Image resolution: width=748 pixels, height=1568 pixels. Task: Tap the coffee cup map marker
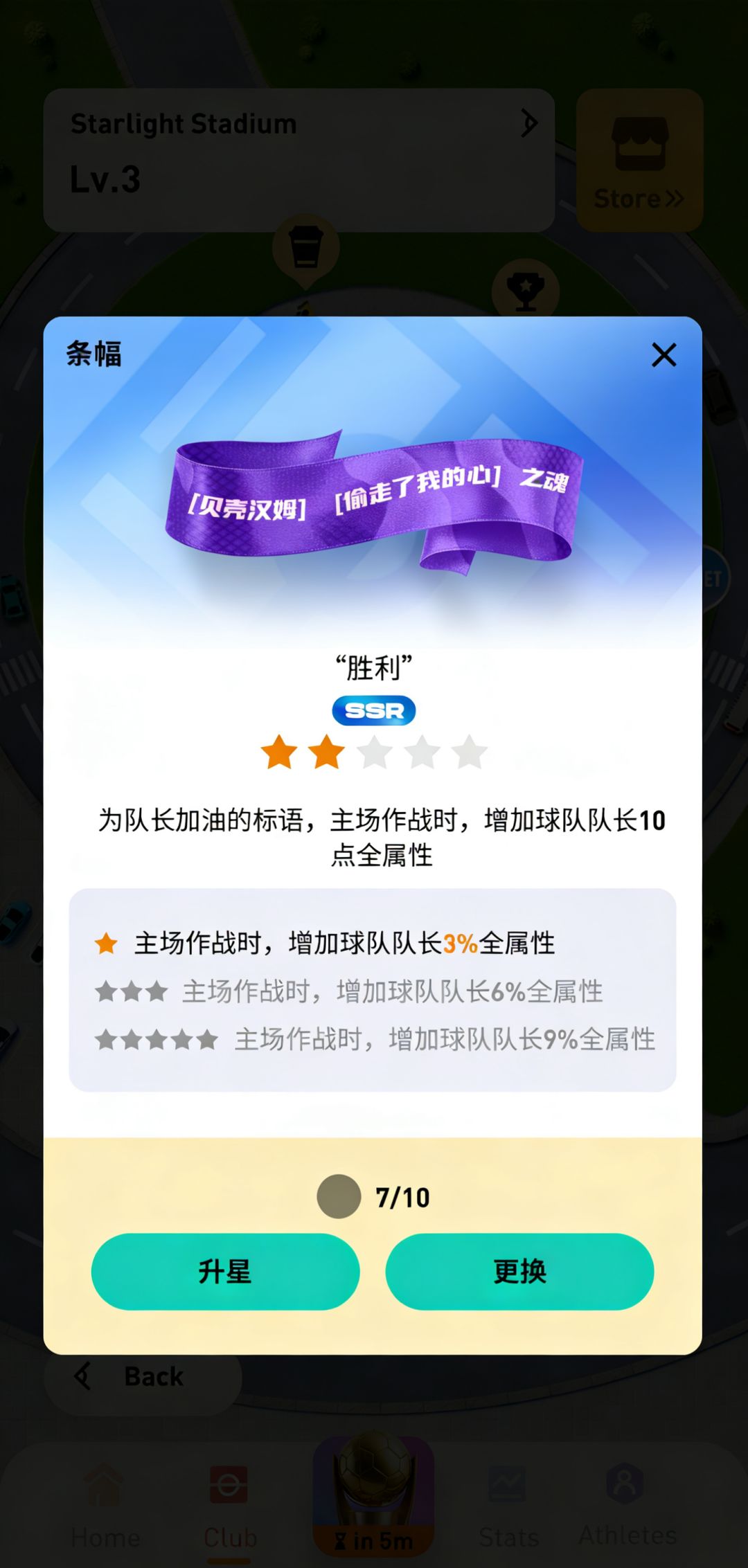click(x=307, y=246)
